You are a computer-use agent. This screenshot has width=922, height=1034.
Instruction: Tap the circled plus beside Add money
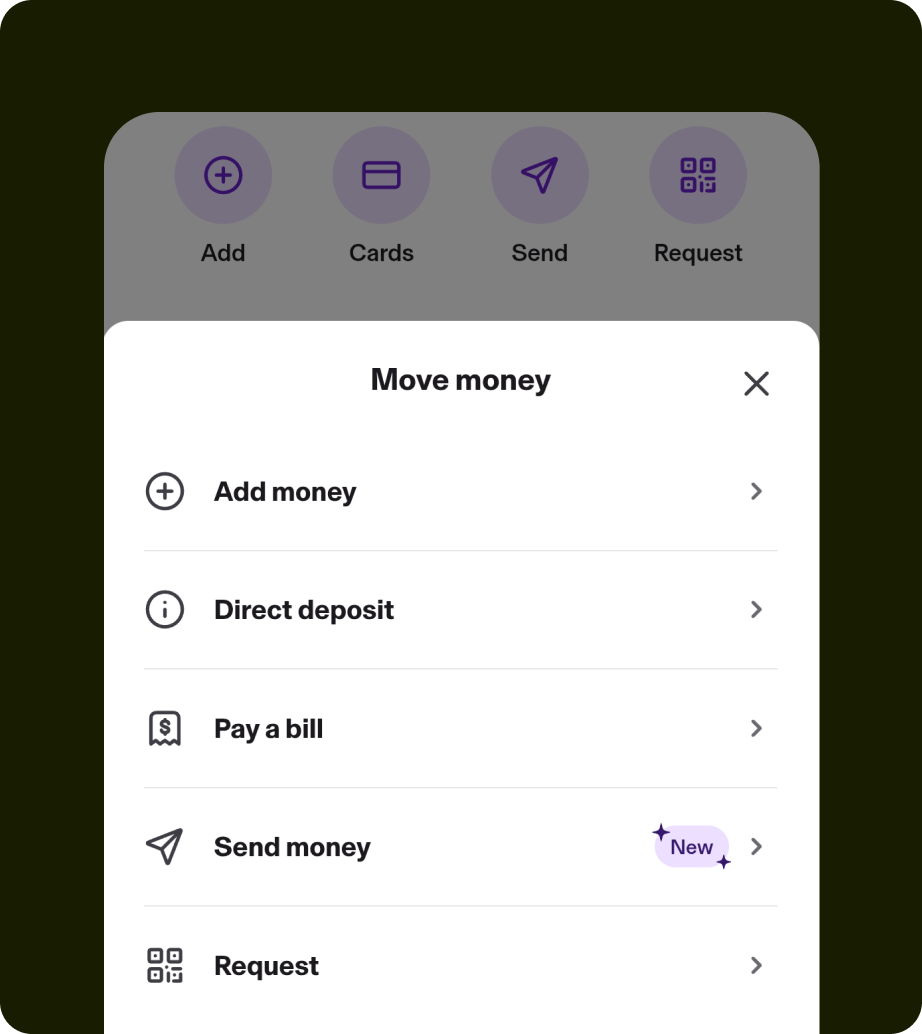coord(165,491)
